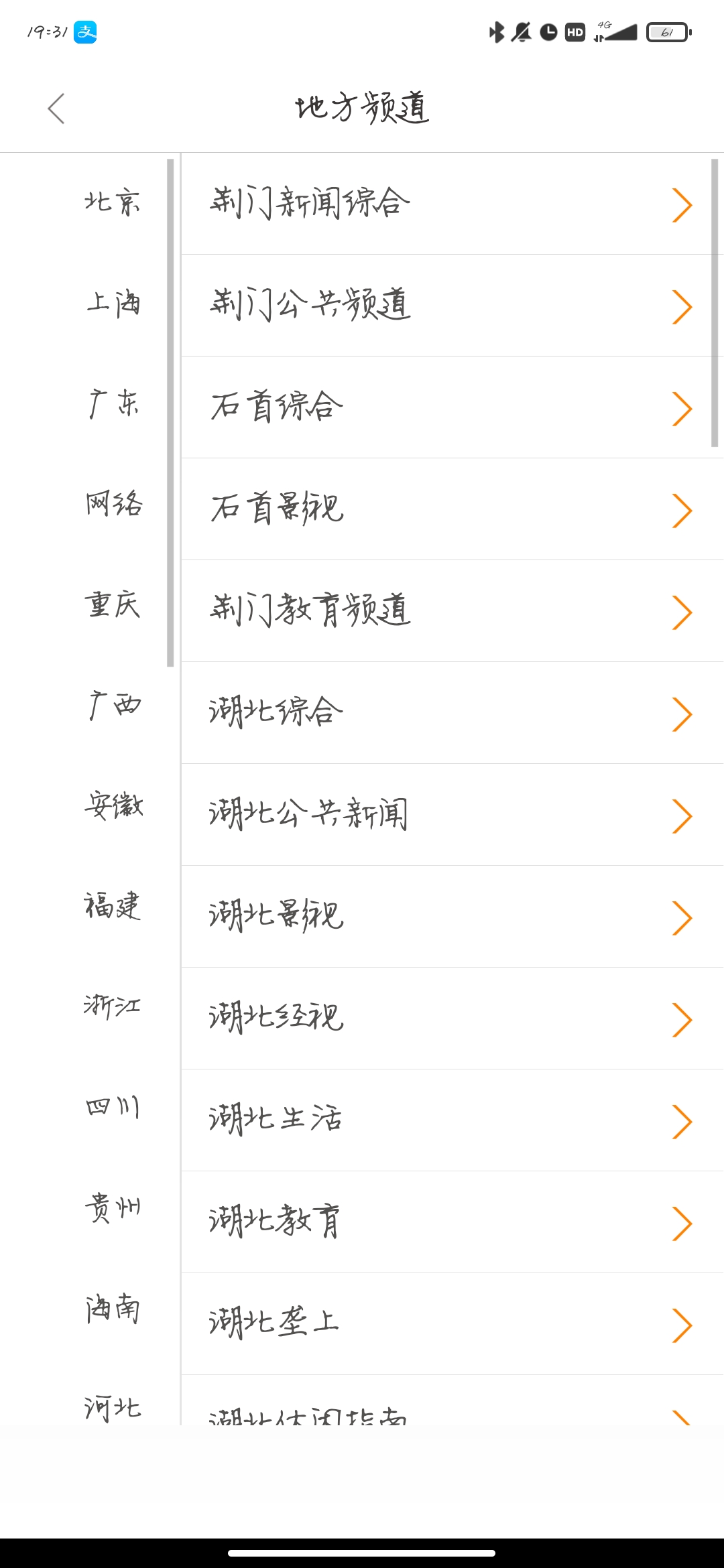The image size is (724, 1568).
Task: Select the 网络 category
Action: click(113, 504)
